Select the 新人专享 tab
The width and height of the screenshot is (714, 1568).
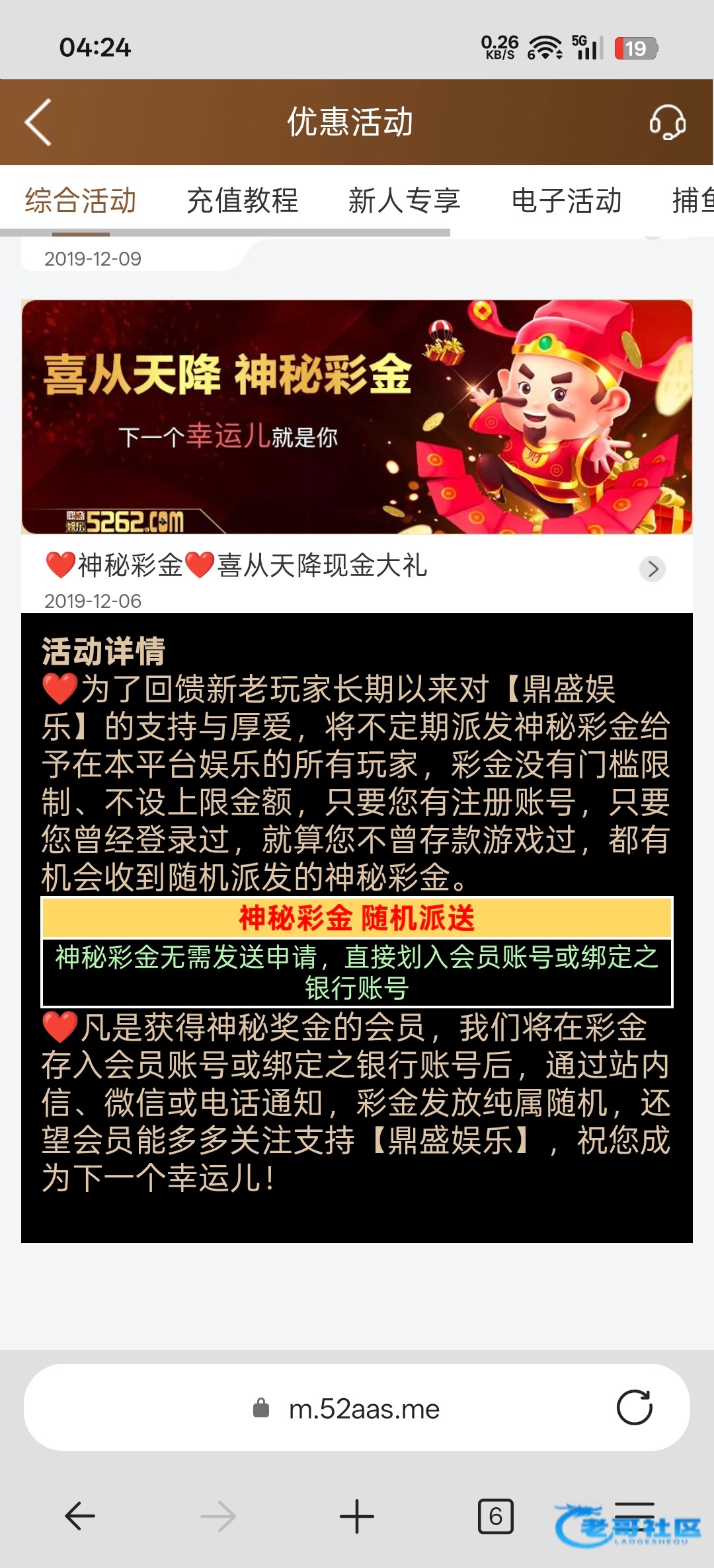point(404,200)
